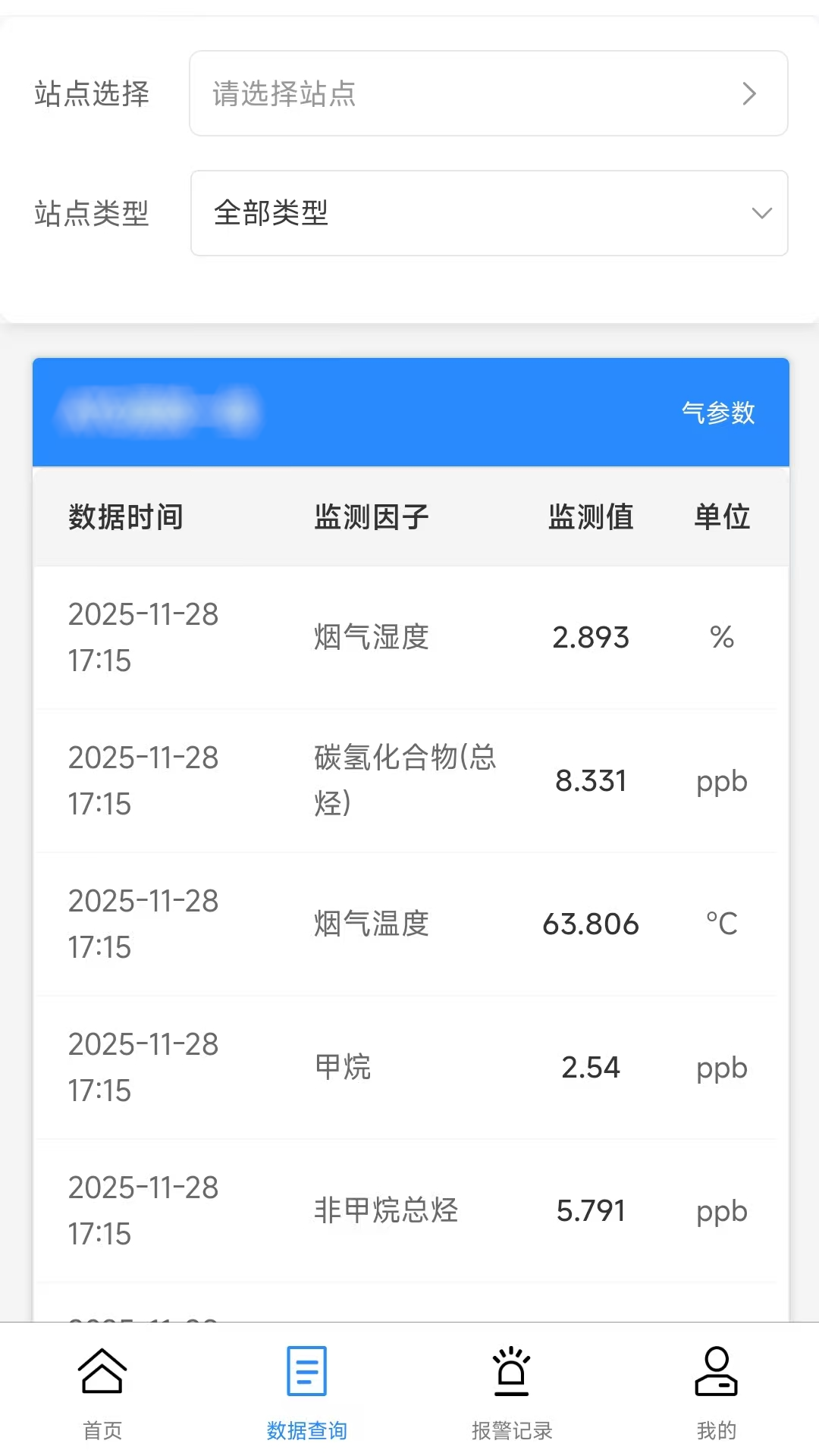Expand the 站点类型 dropdown arrow
This screenshot has width=819, height=1456.
pos(761,214)
